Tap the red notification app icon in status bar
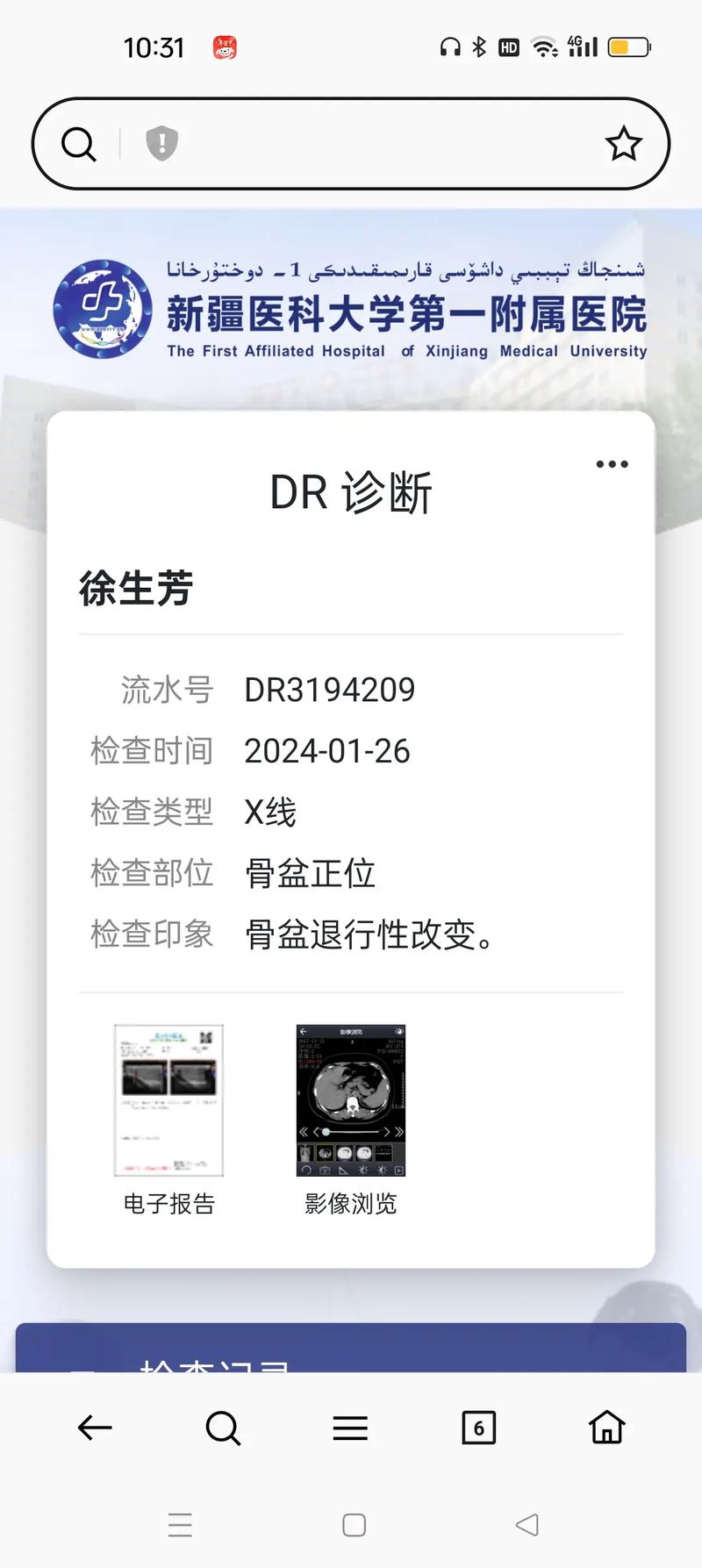 [x=225, y=48]
